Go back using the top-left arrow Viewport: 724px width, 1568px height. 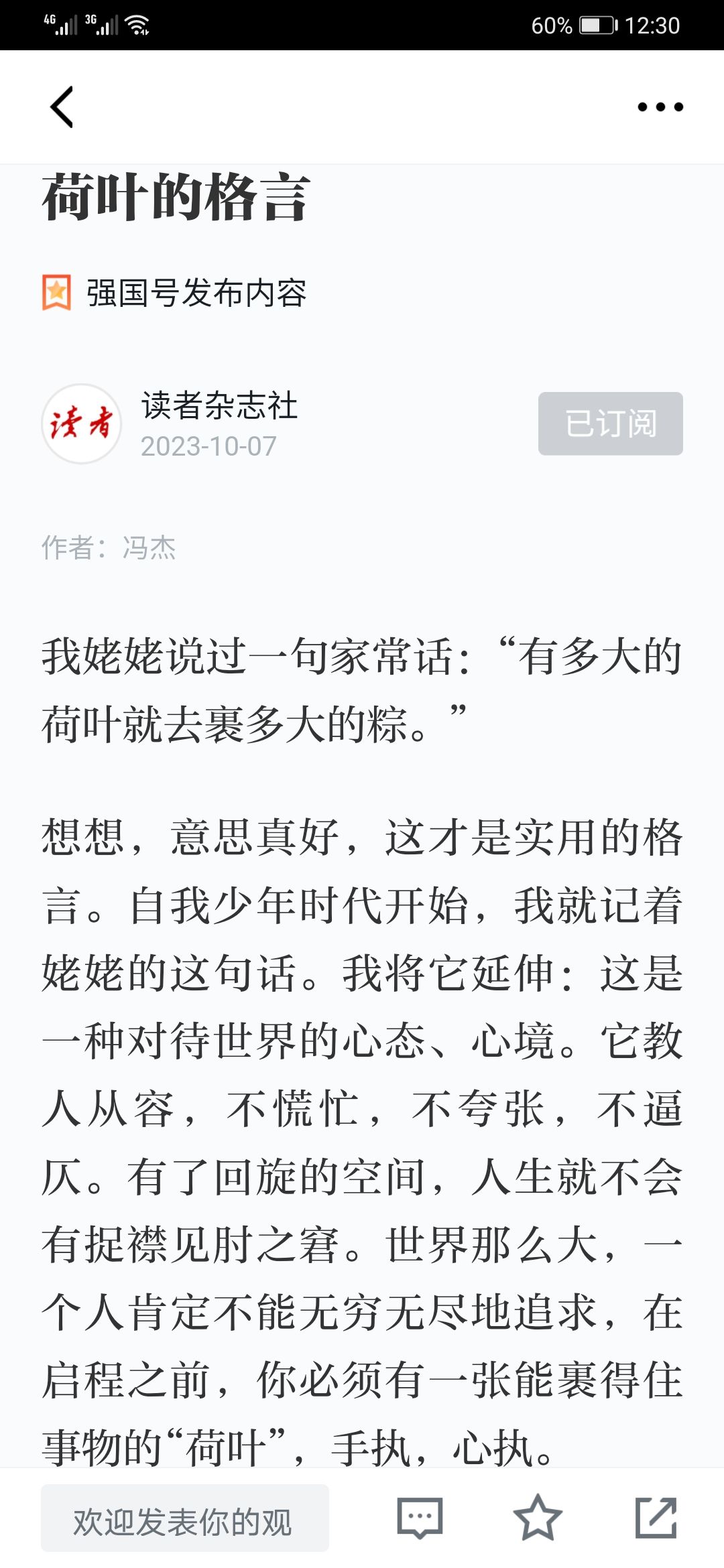(62, 107)
